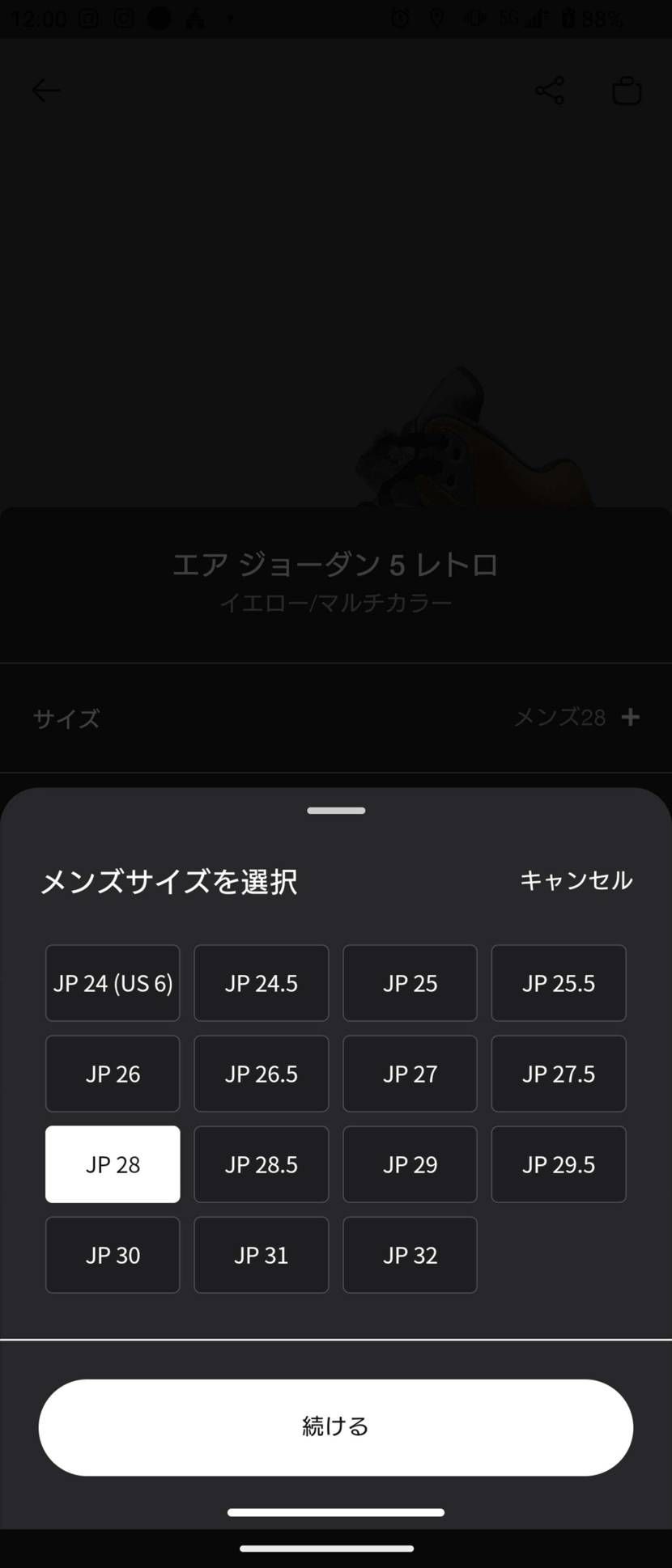Tap キャンセル to dismiss size selection
672x1568 pixels.
click(576, 881)
